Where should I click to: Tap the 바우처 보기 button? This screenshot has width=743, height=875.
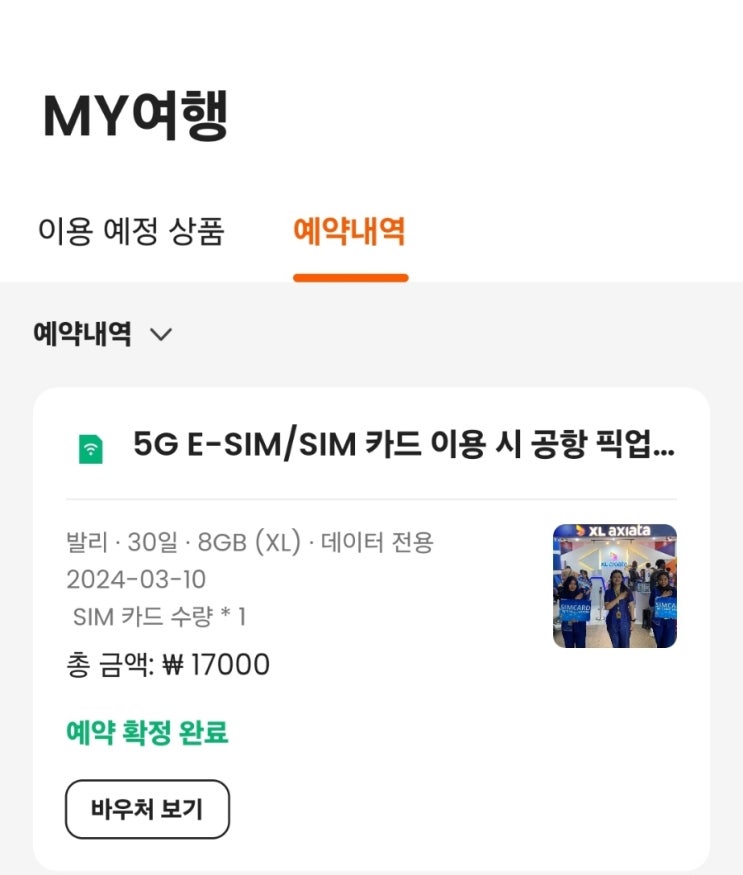147,809
